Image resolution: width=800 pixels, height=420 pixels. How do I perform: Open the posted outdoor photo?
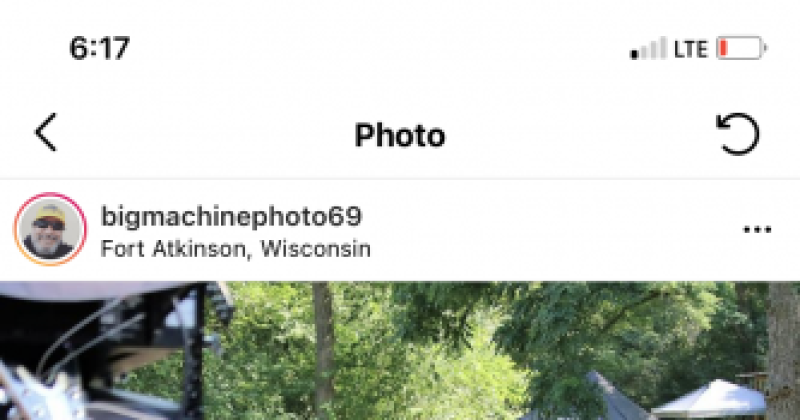400,352
